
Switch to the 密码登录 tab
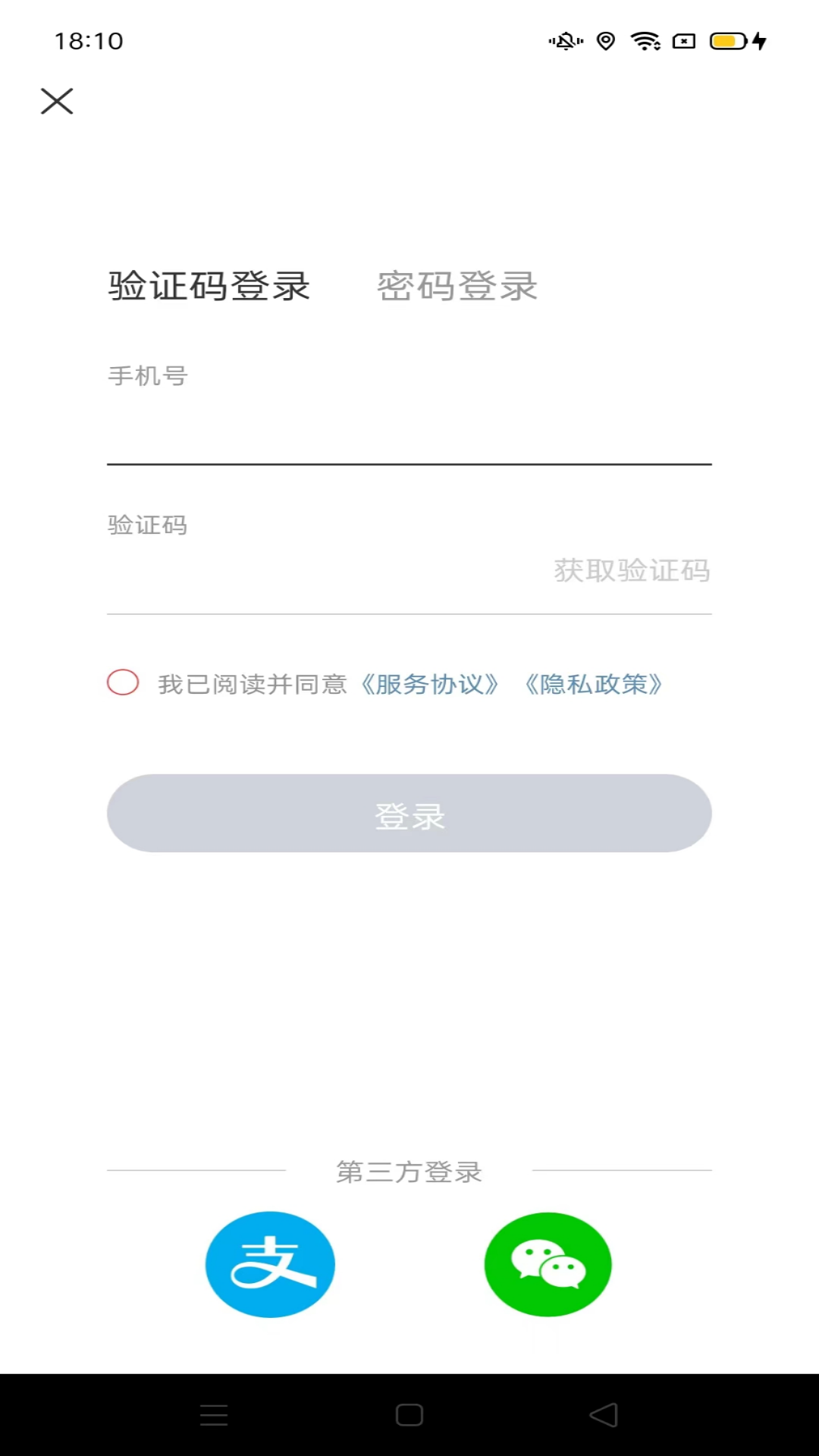coord(456,287)
